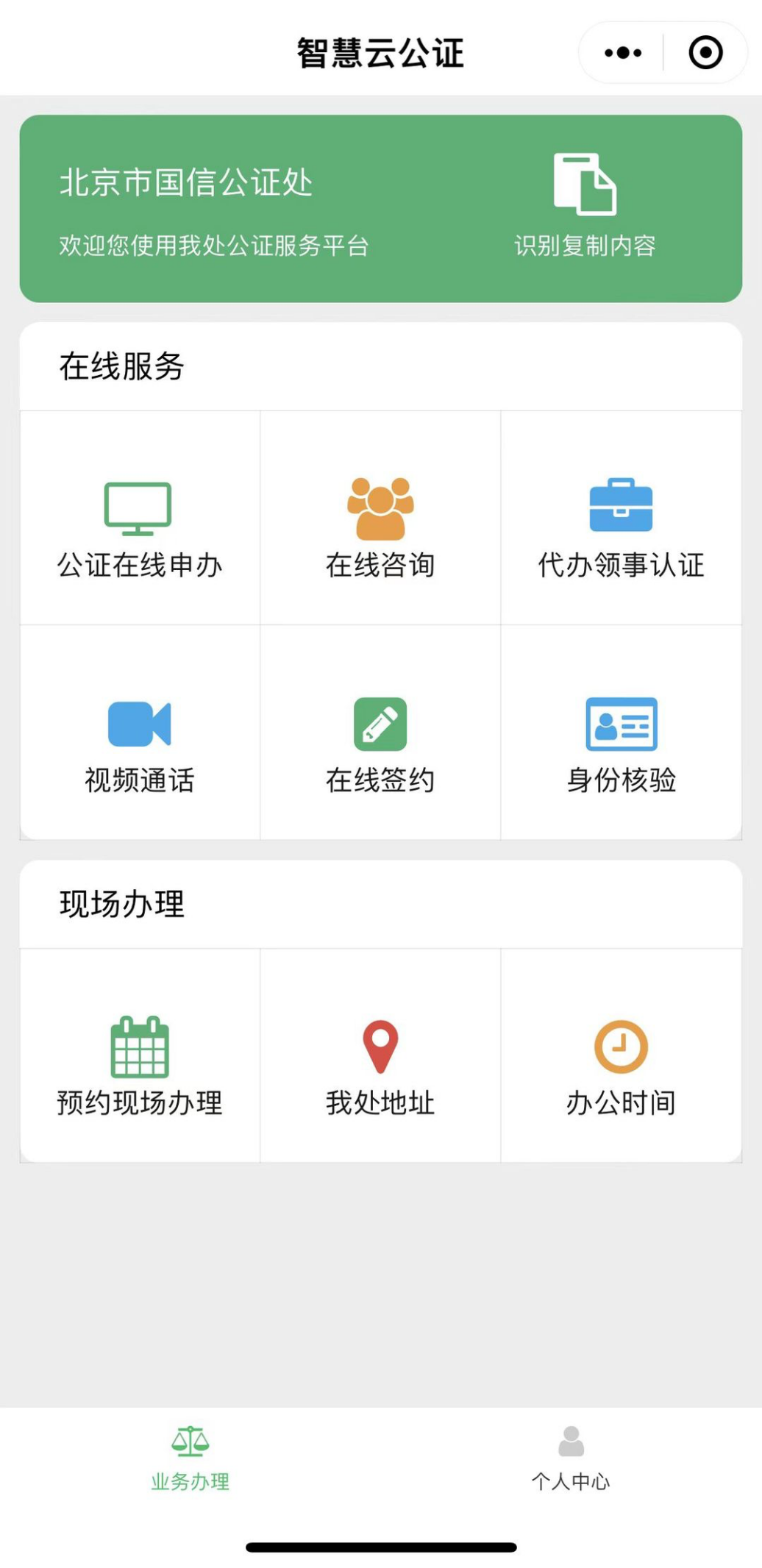Open 公证在线申办 online application
The height and width of the screenshot is (1568, 762).
[140, 518]
